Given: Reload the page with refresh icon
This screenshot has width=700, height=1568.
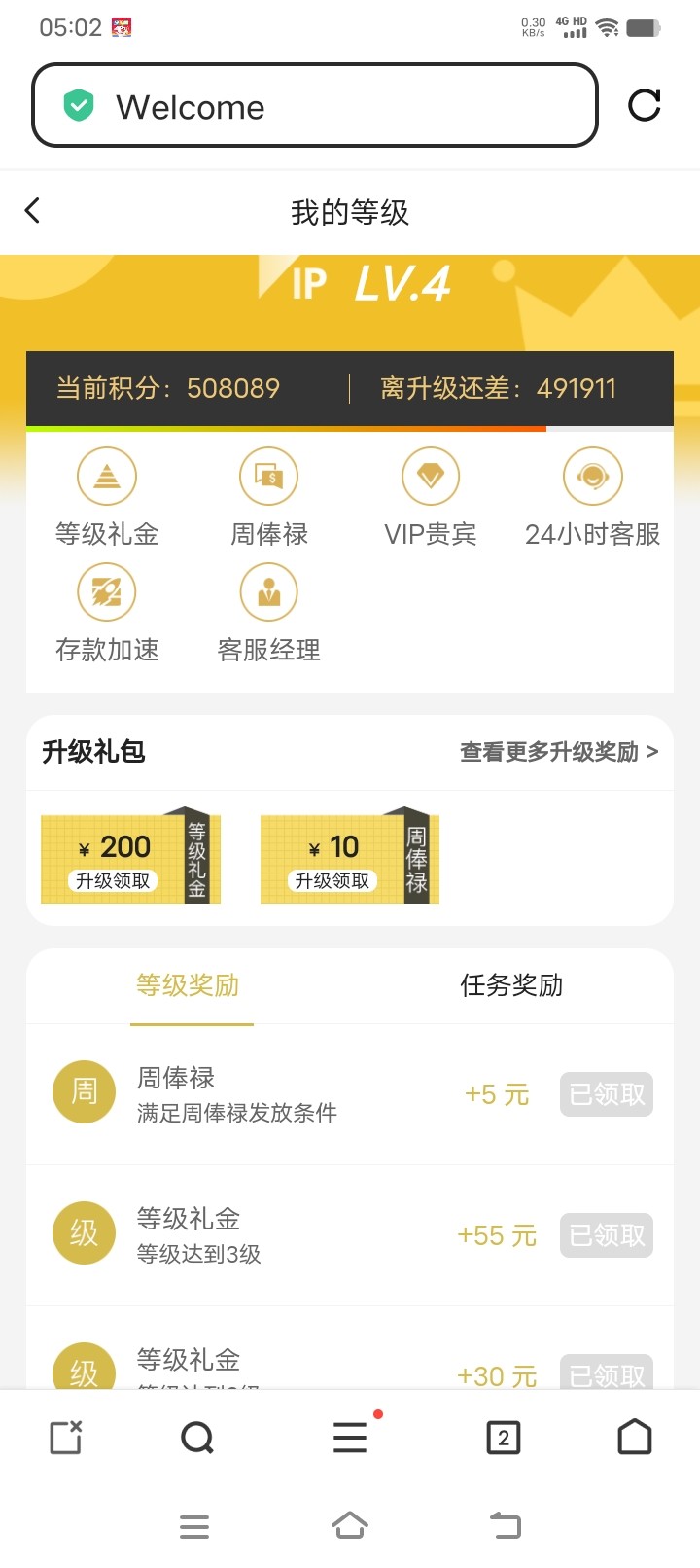Looking at the screenshot, I should tap(644, 105).
